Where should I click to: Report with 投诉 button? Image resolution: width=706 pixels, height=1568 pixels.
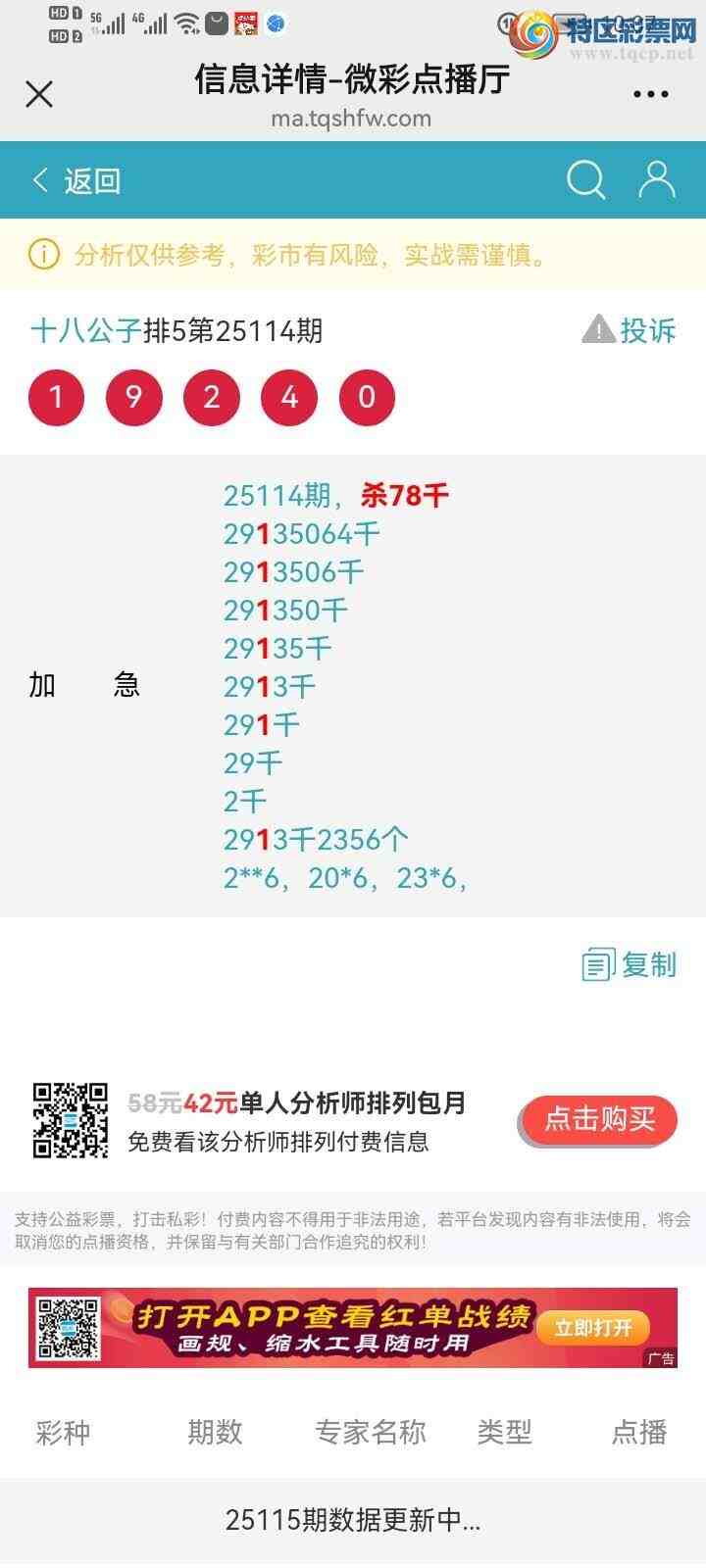click(x=630, y=330)
